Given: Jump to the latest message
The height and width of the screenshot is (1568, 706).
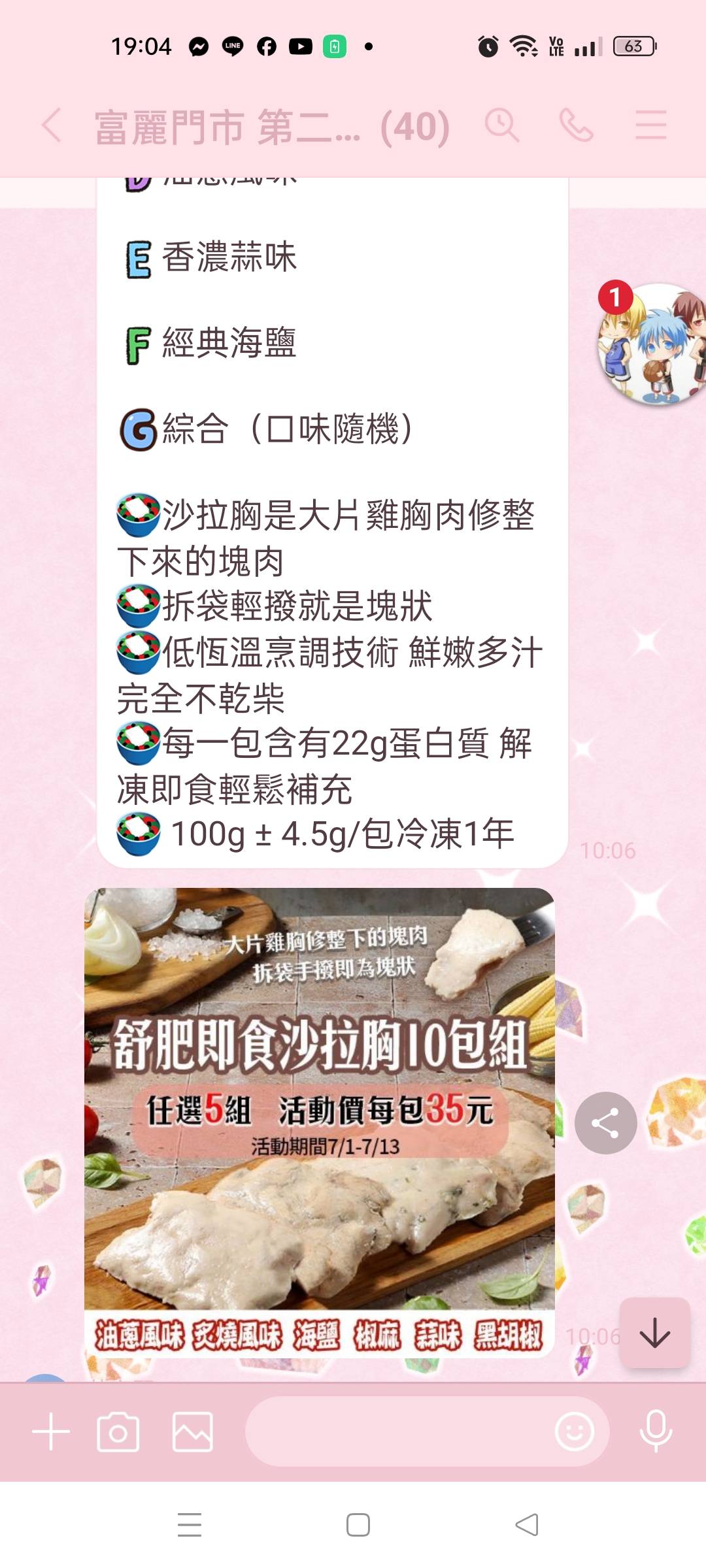Looking at the screenshot, I should pyautogui.click(x=654, y=1333).
